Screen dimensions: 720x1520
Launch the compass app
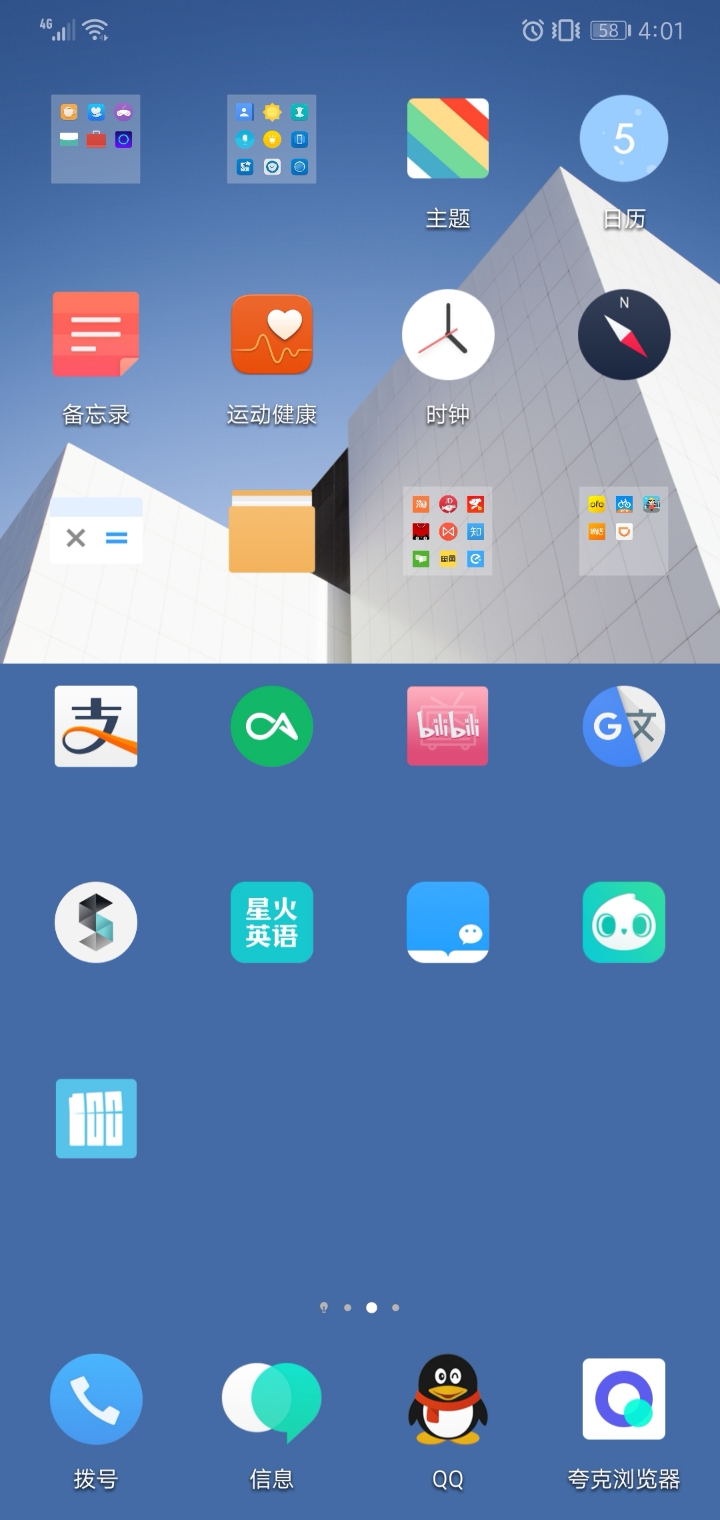pyautogui.click(x=624, y=335)
